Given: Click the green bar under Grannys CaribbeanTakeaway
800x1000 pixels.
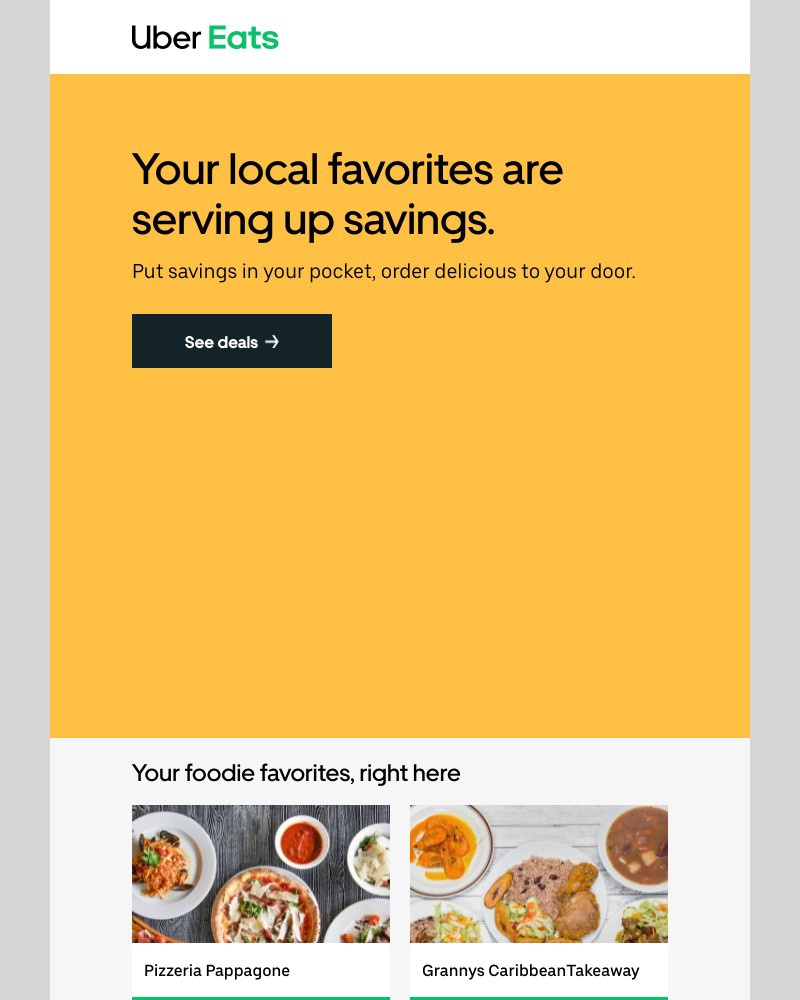Looking at the screenshot, I should 538,997.
